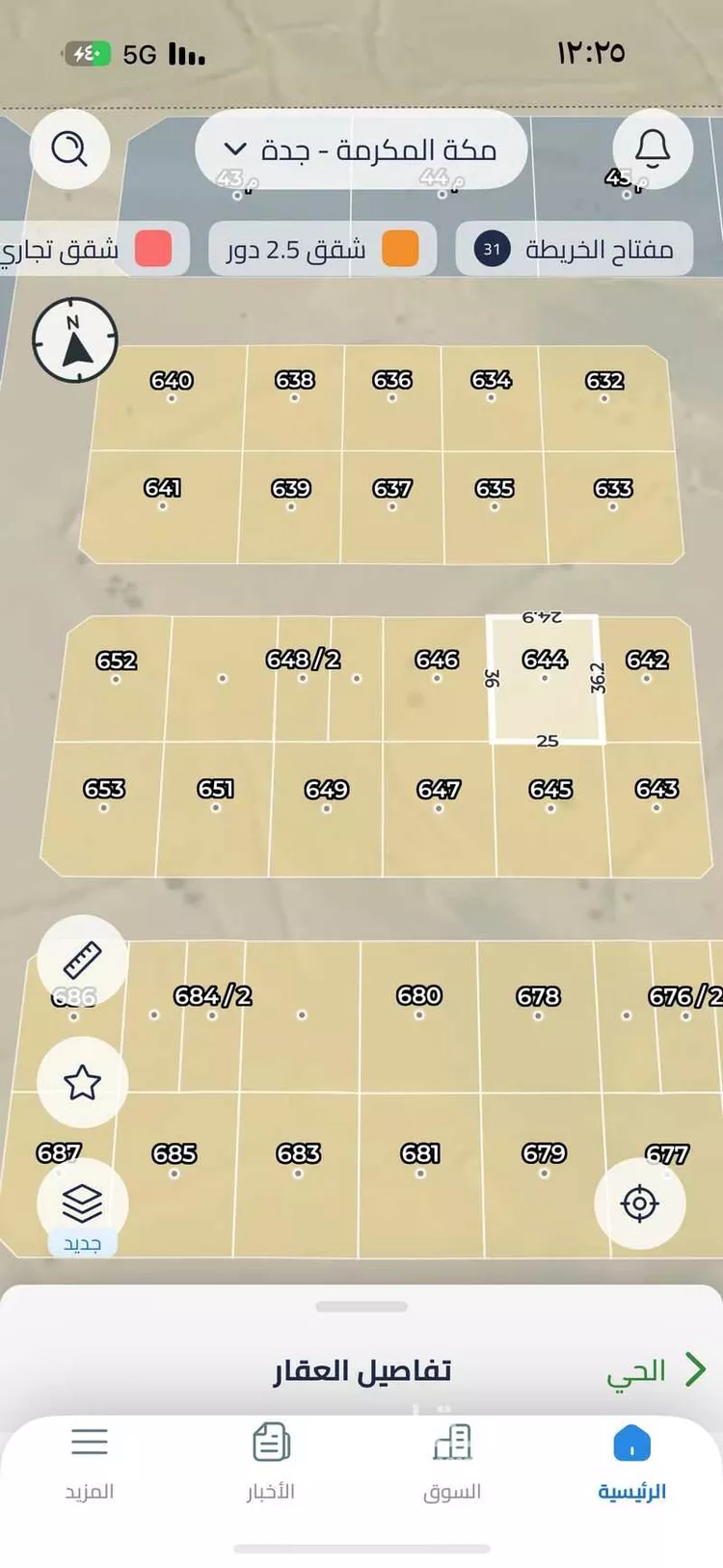Tap the compass north icon
Viewport: 723px width, 1568px height.
coord(75,340)
